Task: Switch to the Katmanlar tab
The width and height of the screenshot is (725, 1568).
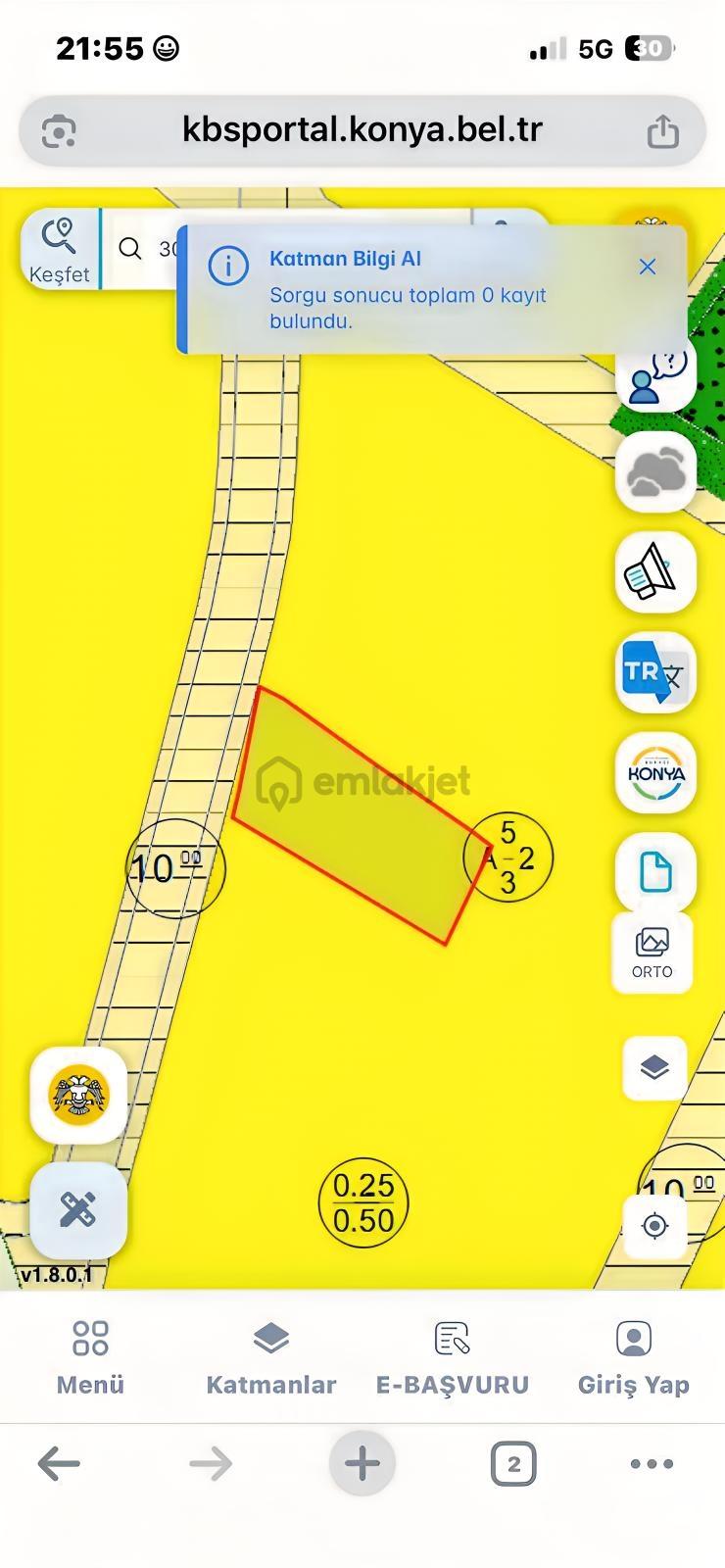Action: (271, 1357)
